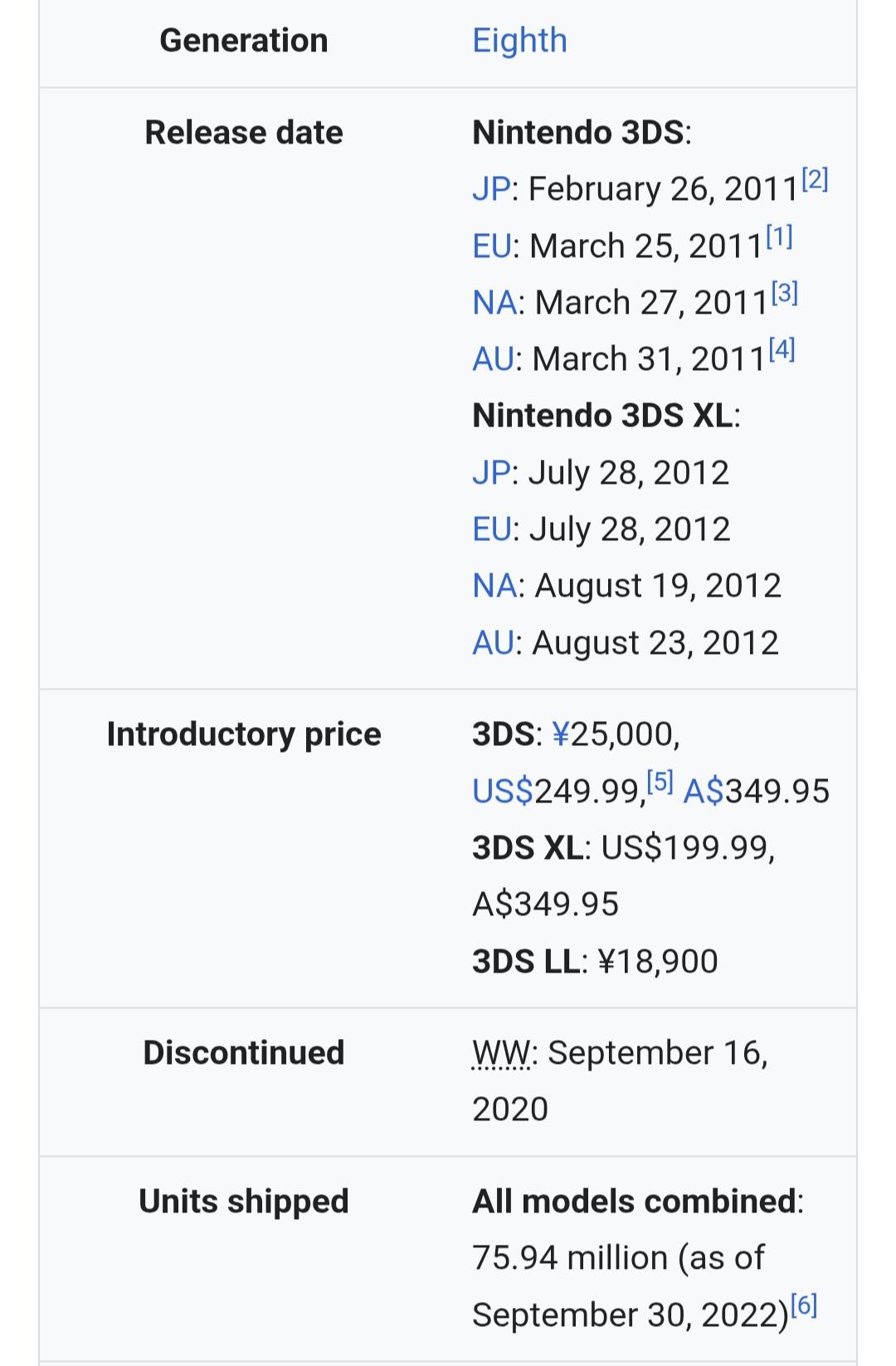Image resolution: width=896 pixels, height=1366 pixels.
Task: Tap citation [3] after March 27, 2011
Action: click(784, 293)
